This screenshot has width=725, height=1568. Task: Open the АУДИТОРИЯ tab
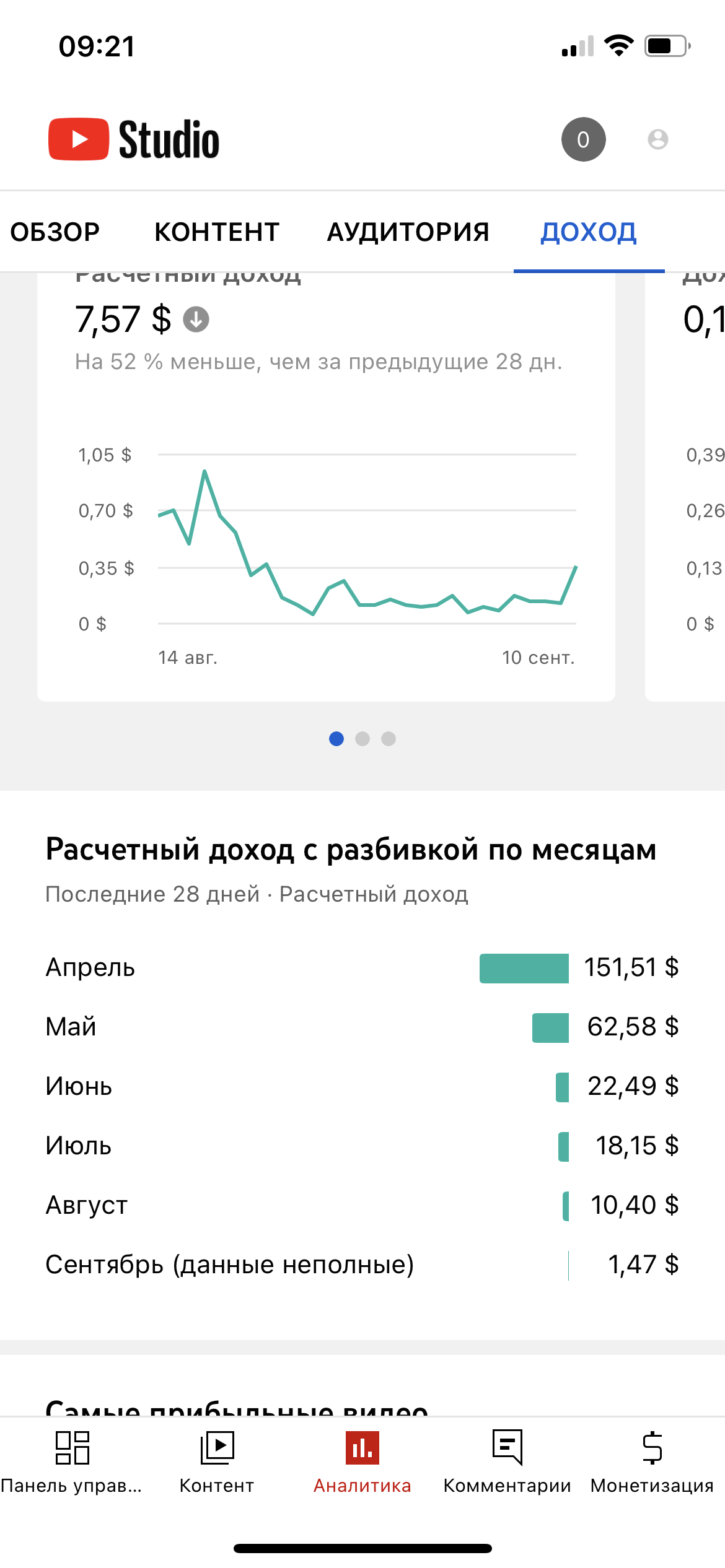[x=408, y=232]
